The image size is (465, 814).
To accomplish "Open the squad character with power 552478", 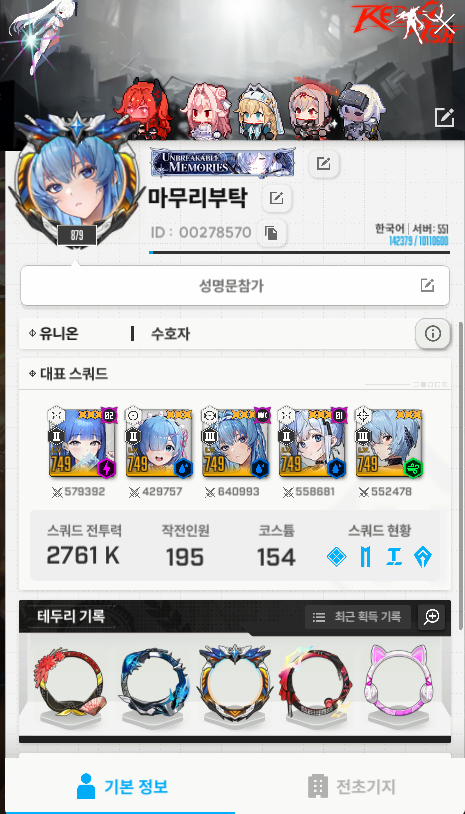I will pos(390,443).
